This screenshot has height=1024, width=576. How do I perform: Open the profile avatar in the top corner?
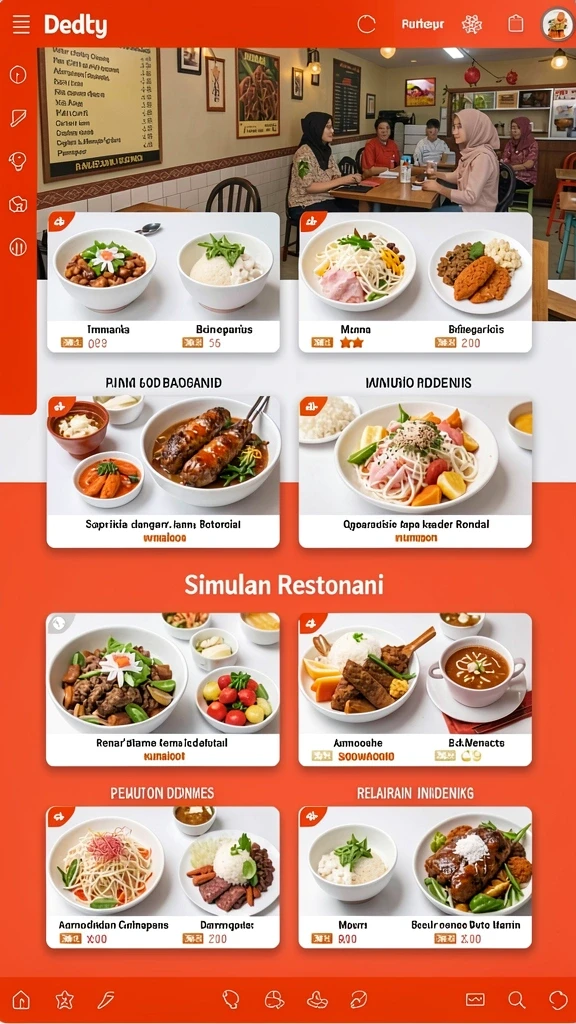(557, 24)
